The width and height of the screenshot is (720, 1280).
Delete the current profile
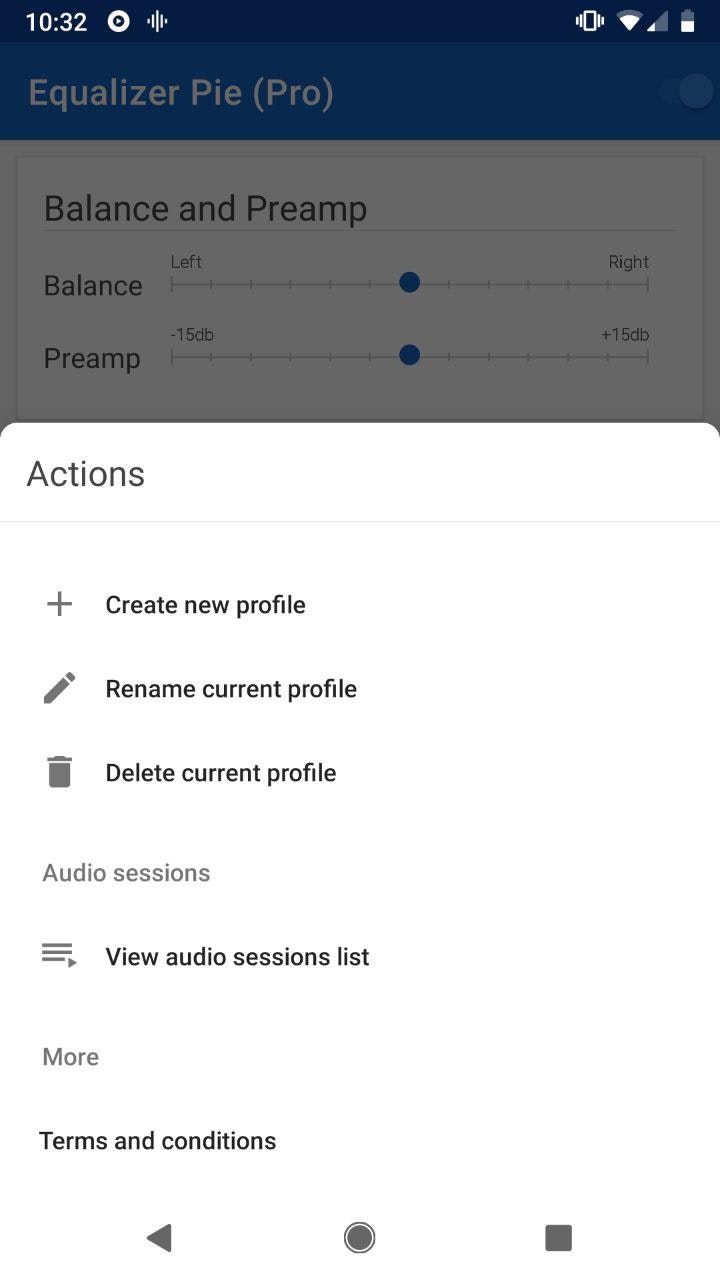pos(220,773)
